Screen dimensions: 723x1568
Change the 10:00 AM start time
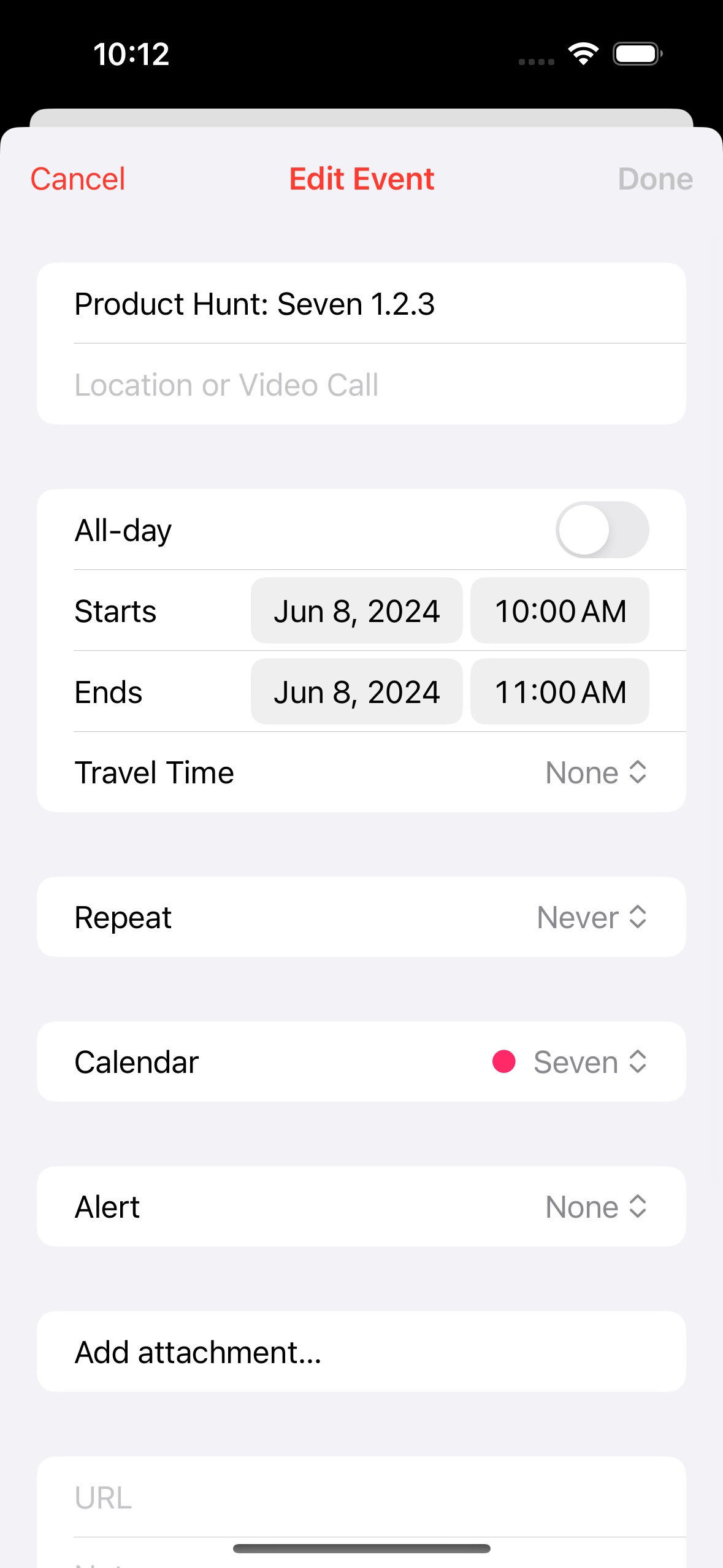(x=559, y=611)
